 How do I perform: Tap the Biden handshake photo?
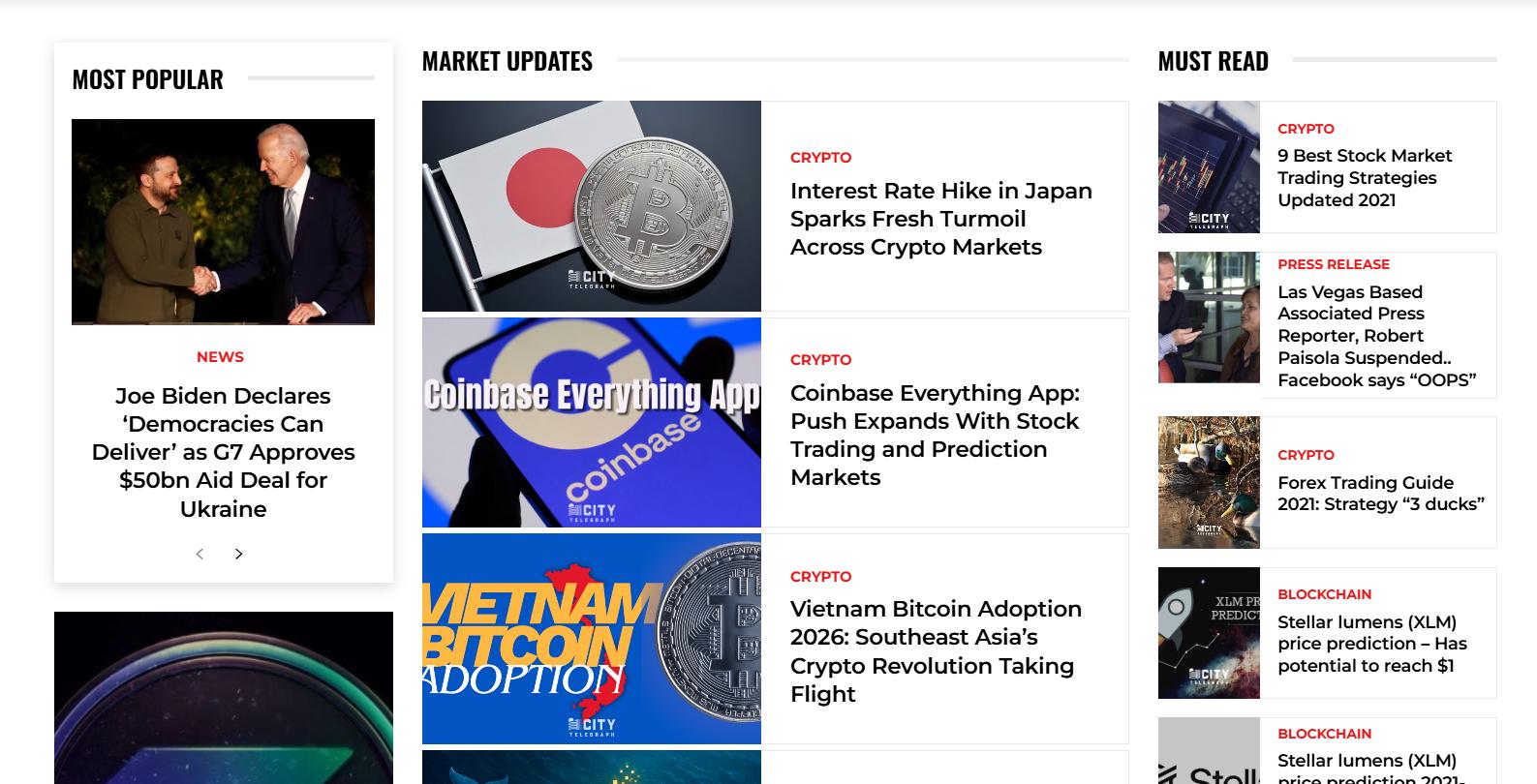click(223, 222)
